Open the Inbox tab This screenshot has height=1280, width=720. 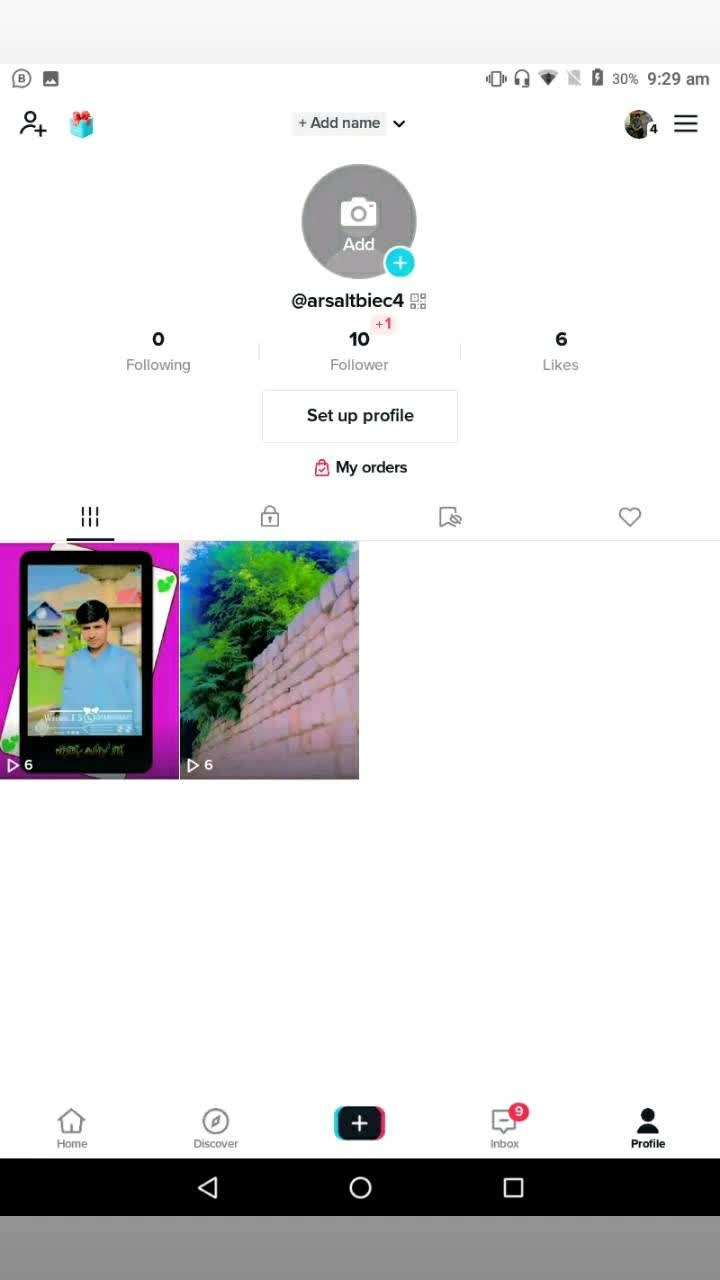(505, 1129)
